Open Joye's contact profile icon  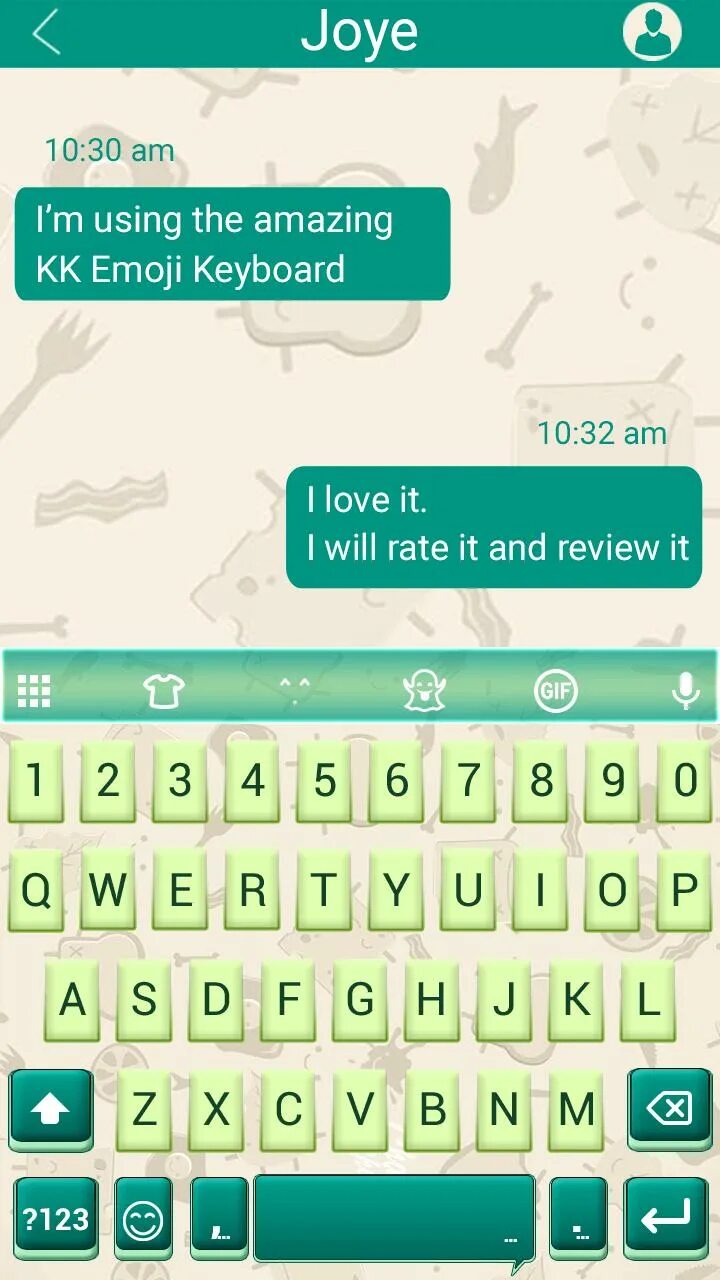[652, 32]
